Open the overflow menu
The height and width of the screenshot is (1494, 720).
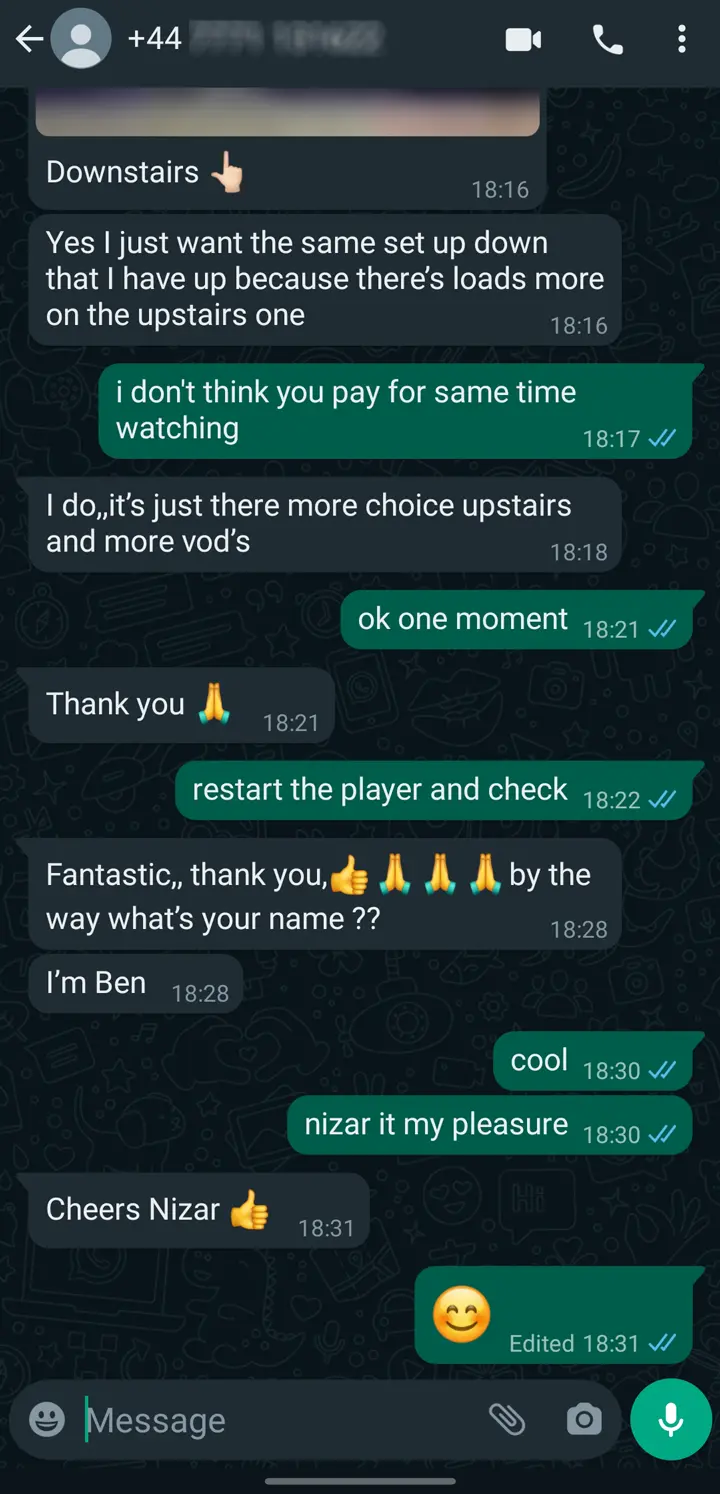click(x=682, y=40)
